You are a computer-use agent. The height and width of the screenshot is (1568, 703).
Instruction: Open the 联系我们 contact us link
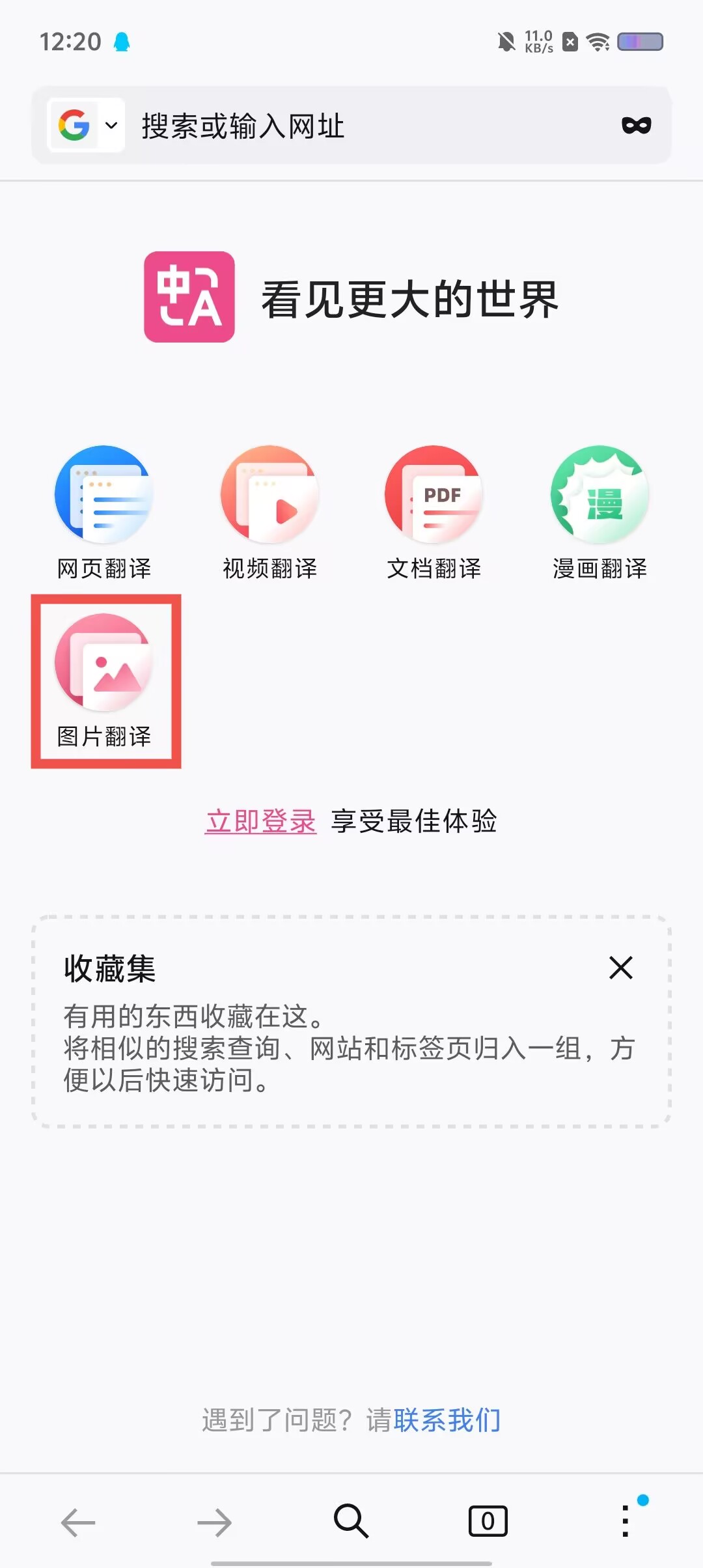(447, 1420)
